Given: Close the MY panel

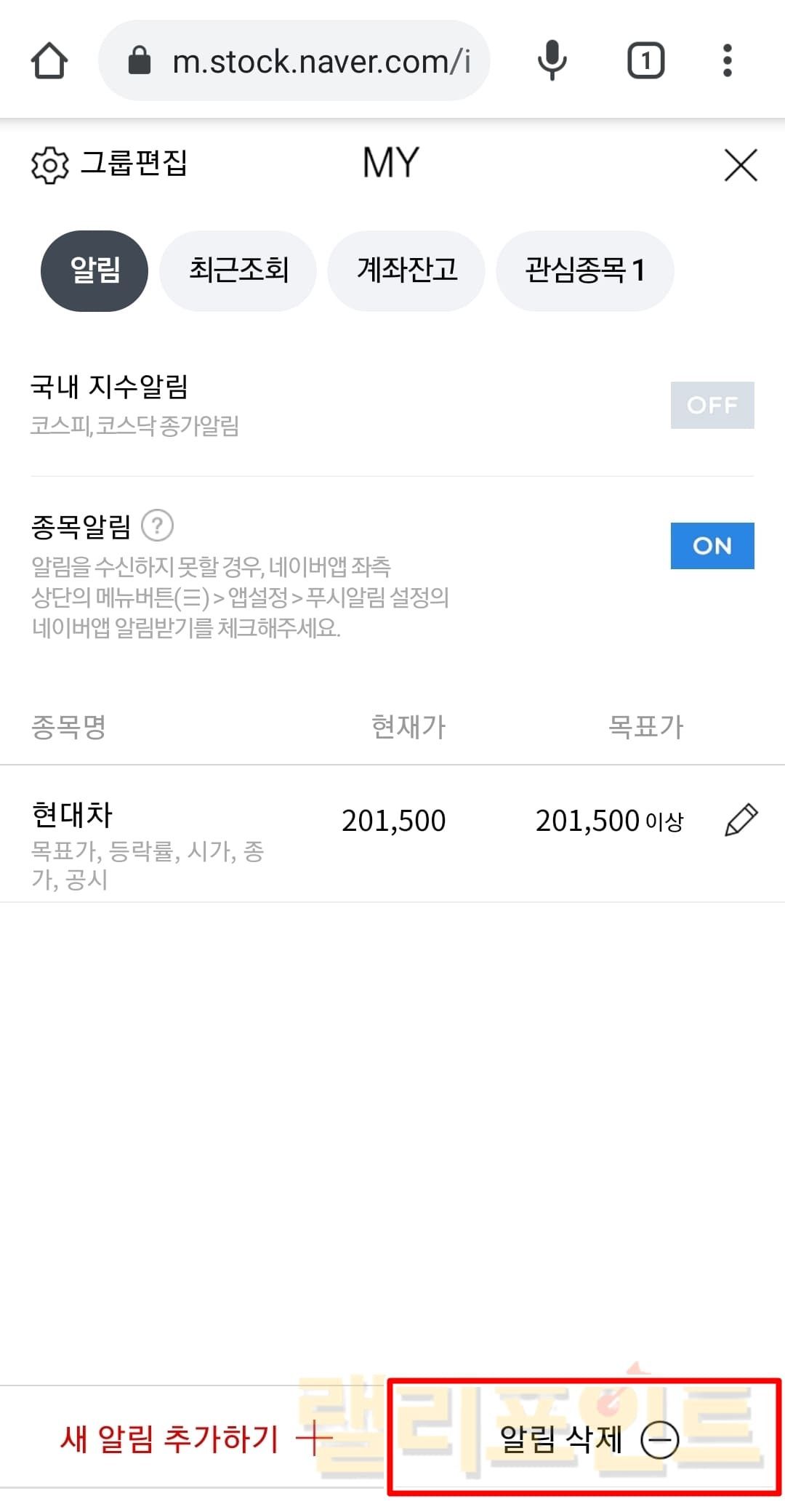Looking at the screenshot, I should coord(741,165).
